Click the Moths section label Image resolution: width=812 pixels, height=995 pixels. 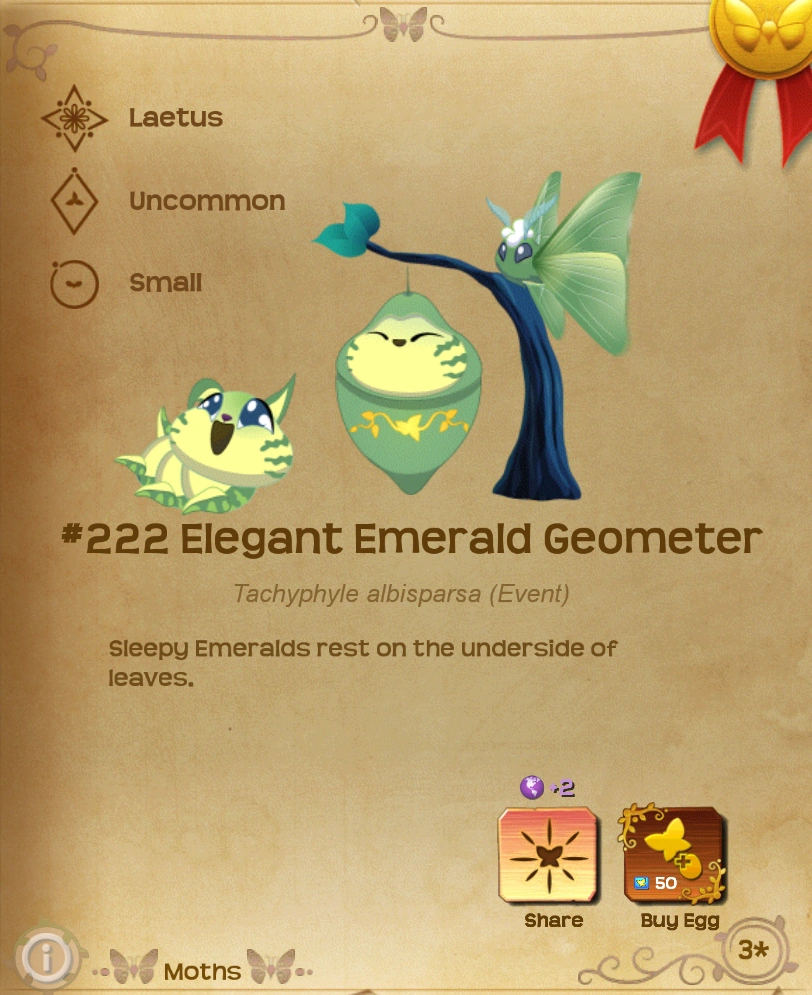click(x=203, y=970)
